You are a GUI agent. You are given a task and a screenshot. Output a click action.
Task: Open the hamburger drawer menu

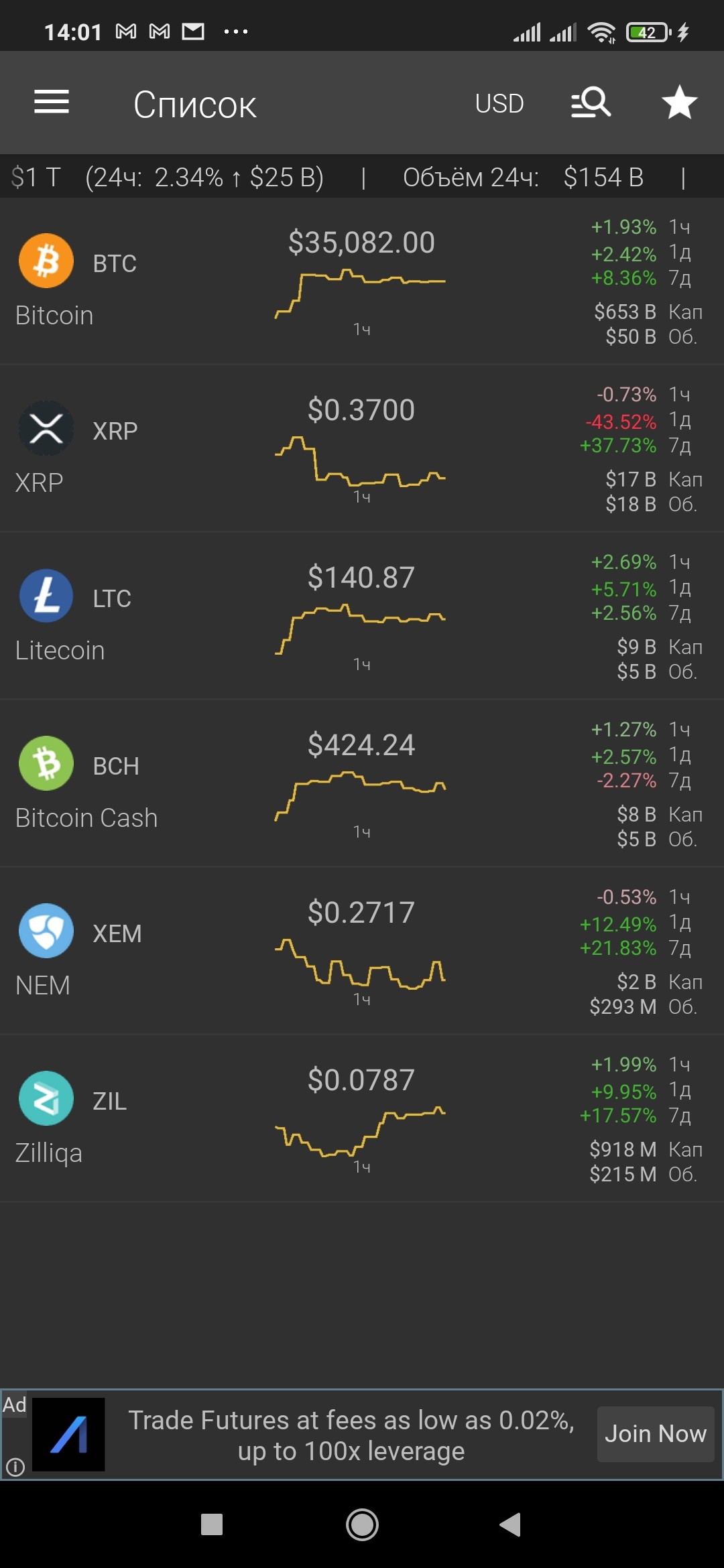tap(52, 102)
